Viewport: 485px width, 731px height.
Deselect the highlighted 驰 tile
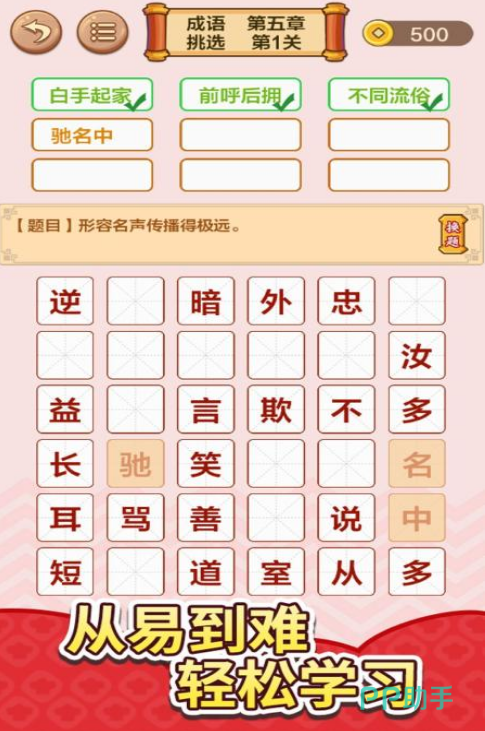click(x=135, y=463)
